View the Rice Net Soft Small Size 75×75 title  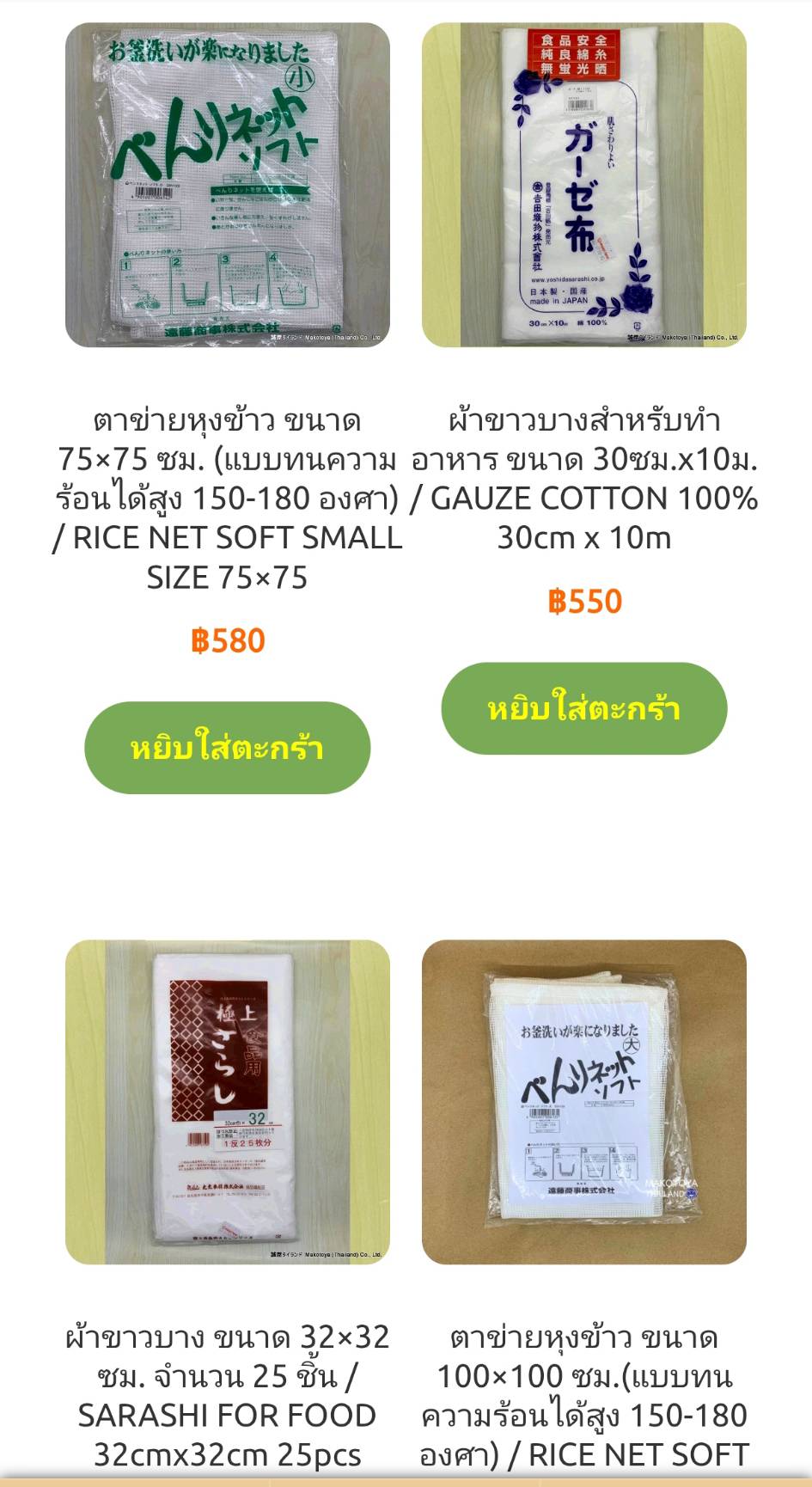228,499
